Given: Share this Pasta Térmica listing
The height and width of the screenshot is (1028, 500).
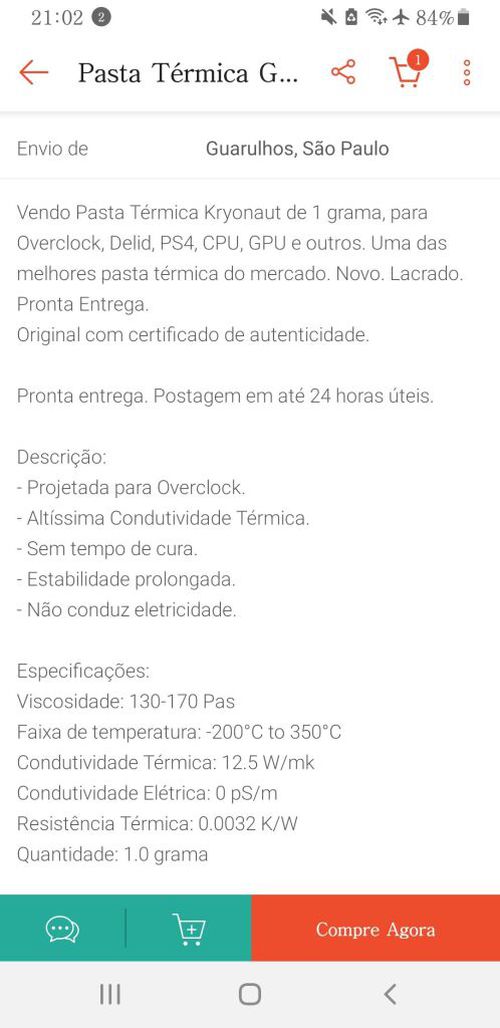Looking at the screenshot, I should click(343, 72).
